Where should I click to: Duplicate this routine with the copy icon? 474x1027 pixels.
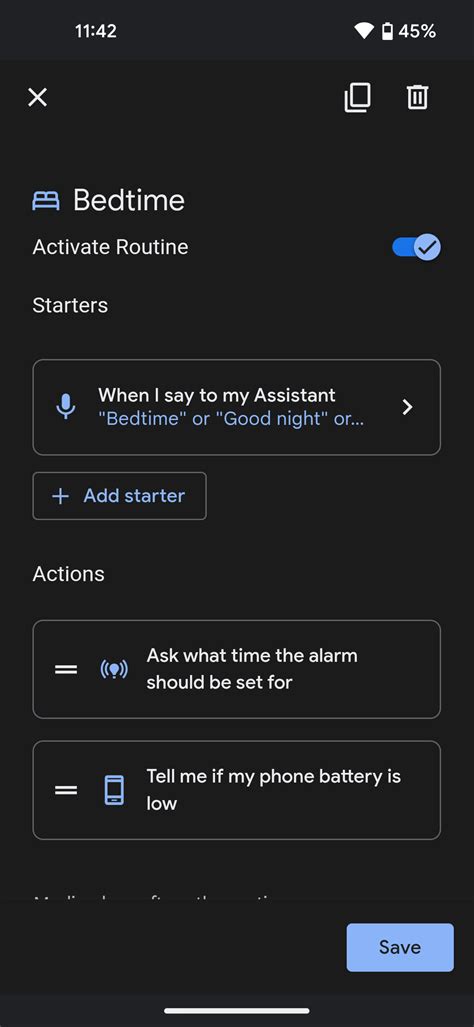tap(357, 98)
